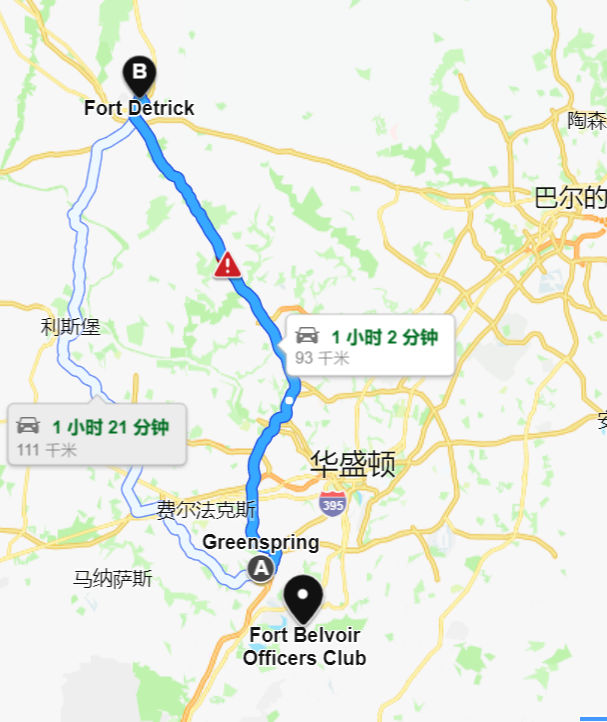The height and width of the screenshot is (722, 607).
Task: Select the alternate 1 小时 21 分钟 route
Action: tap(96, 435)
